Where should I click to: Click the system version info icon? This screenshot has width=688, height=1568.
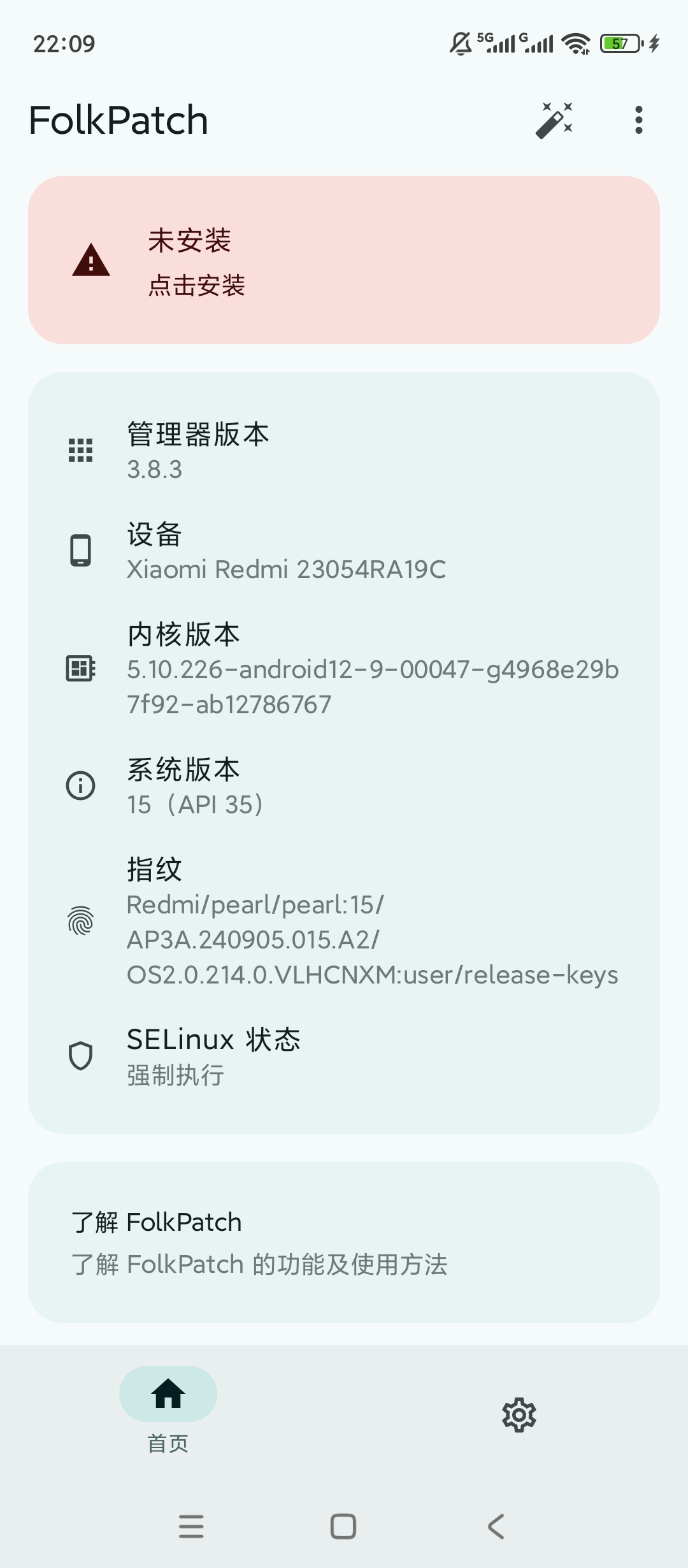coord(80,786)
